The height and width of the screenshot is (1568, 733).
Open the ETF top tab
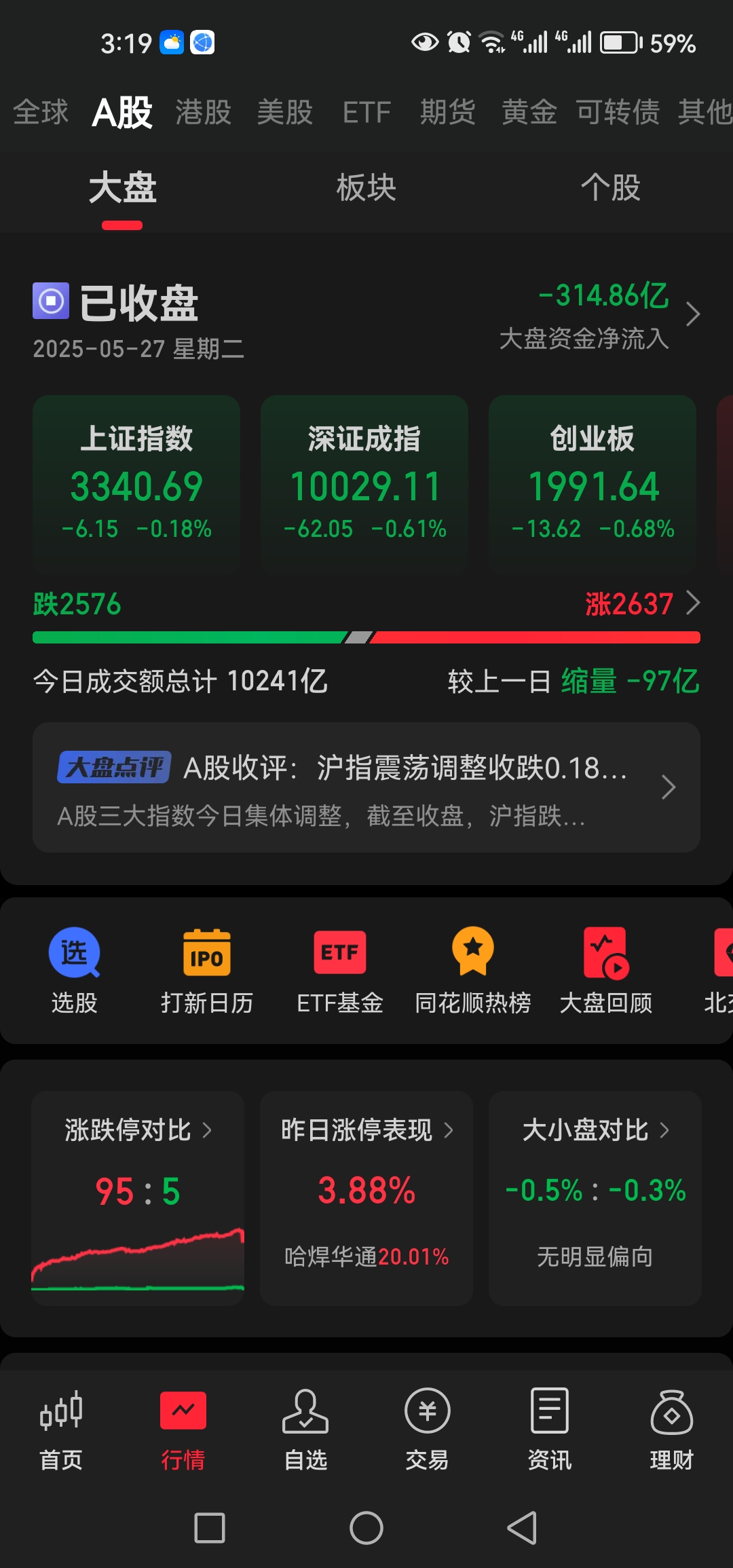(366, 113)
